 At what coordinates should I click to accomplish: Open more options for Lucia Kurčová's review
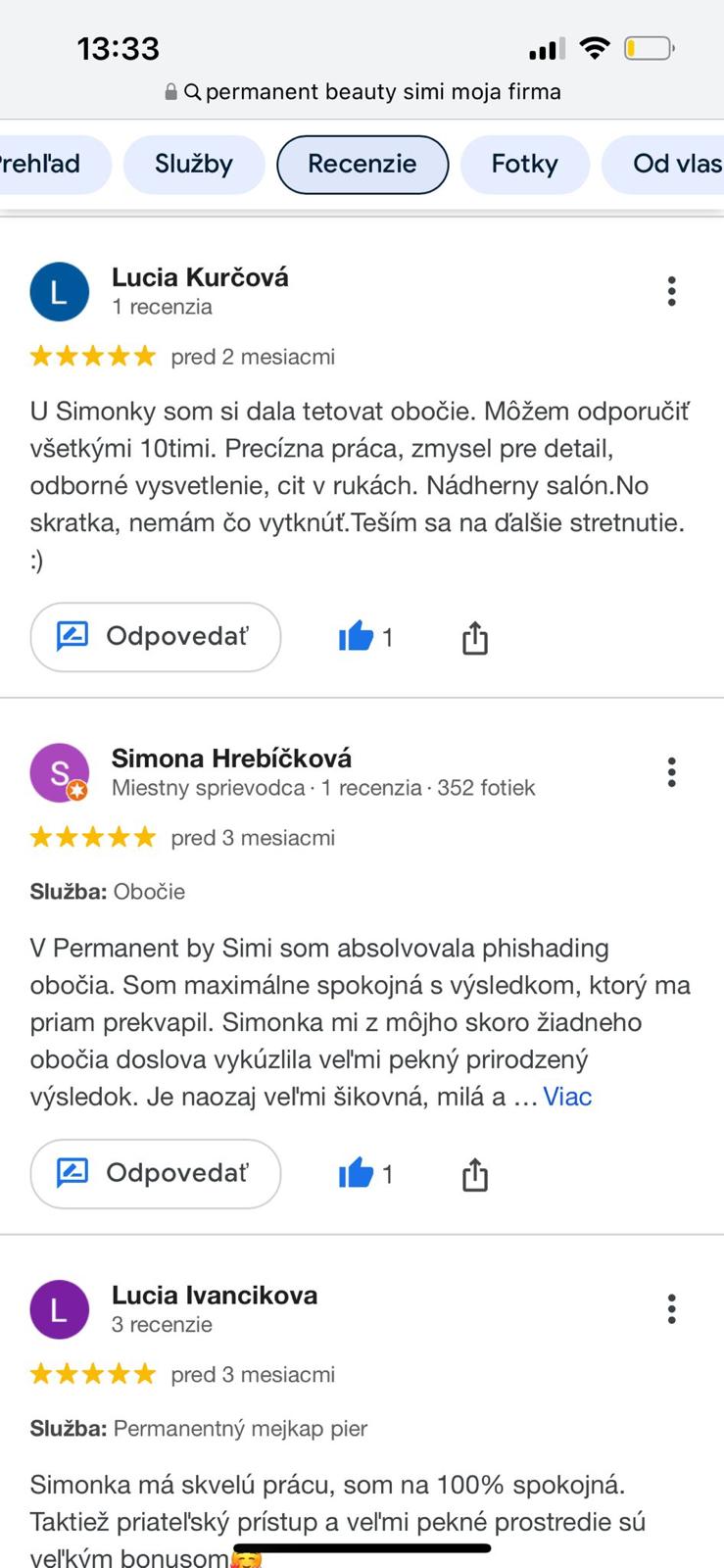coord(671,291)
